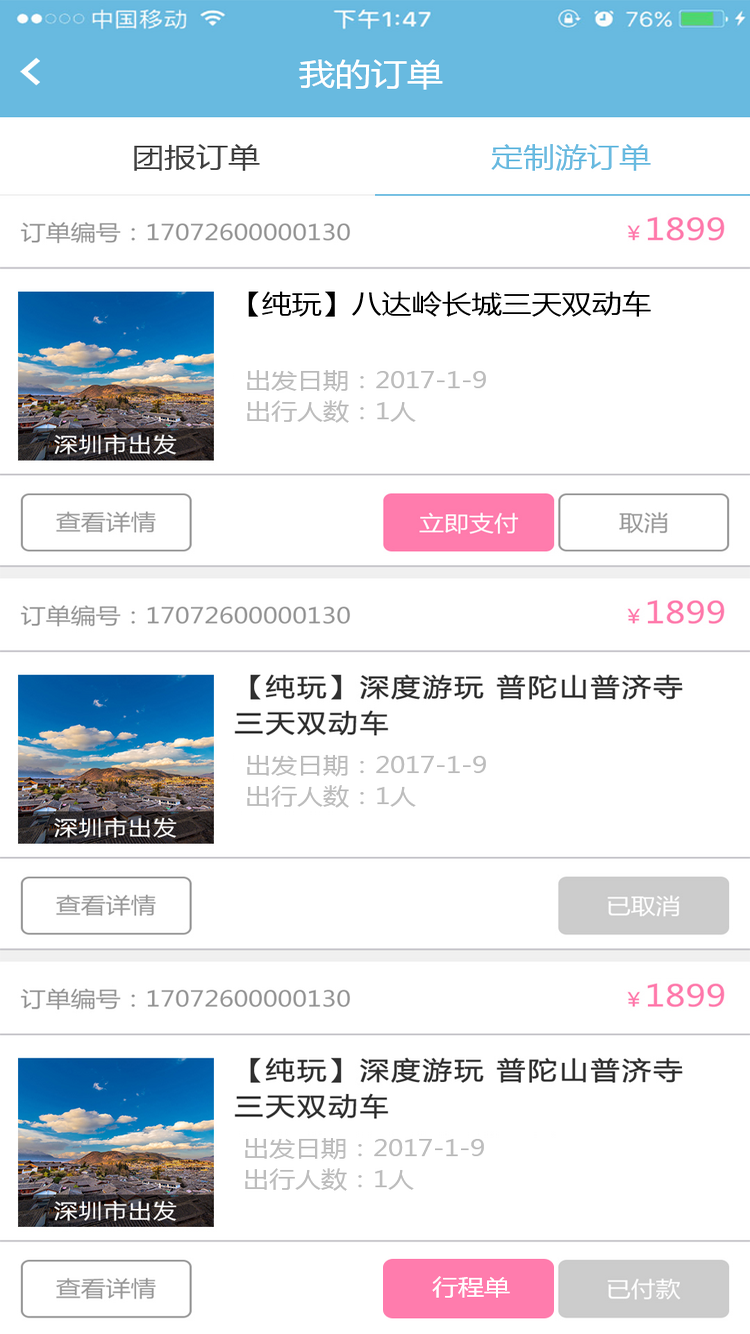Click 取消 on the first order

tap(643, 522)
